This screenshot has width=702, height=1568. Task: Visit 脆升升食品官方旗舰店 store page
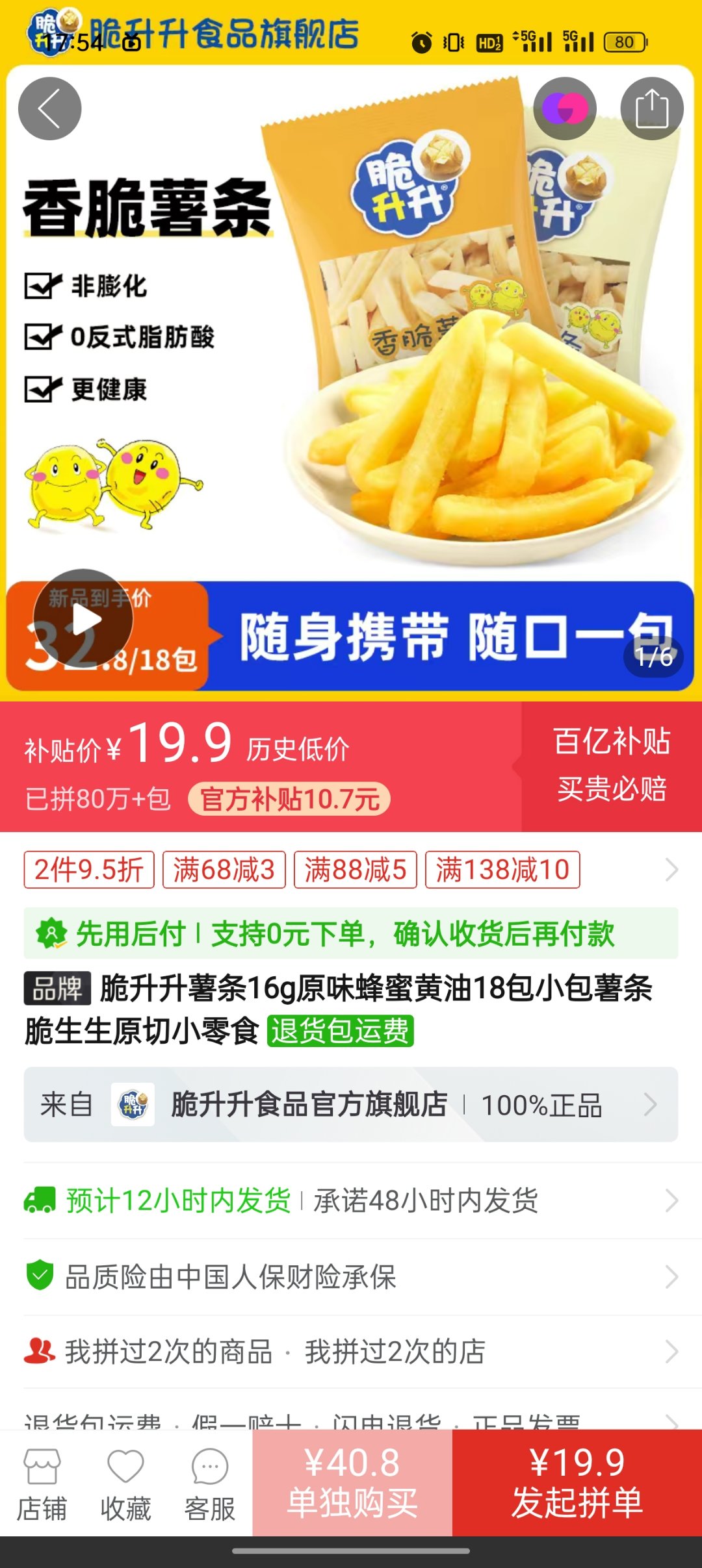pos(351,1104)
